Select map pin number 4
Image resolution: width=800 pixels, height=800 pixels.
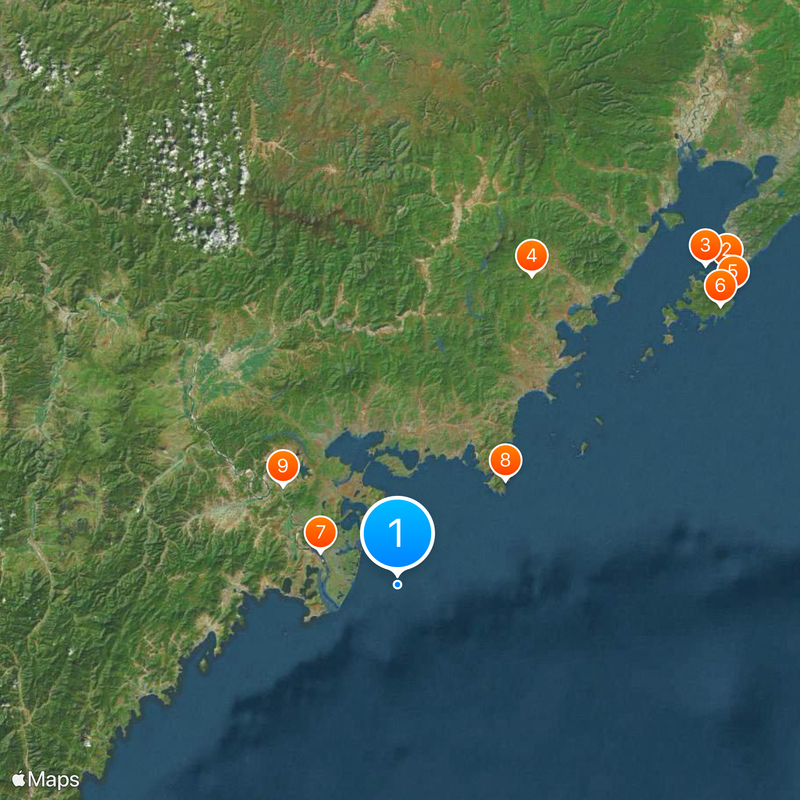click(531, 257)
